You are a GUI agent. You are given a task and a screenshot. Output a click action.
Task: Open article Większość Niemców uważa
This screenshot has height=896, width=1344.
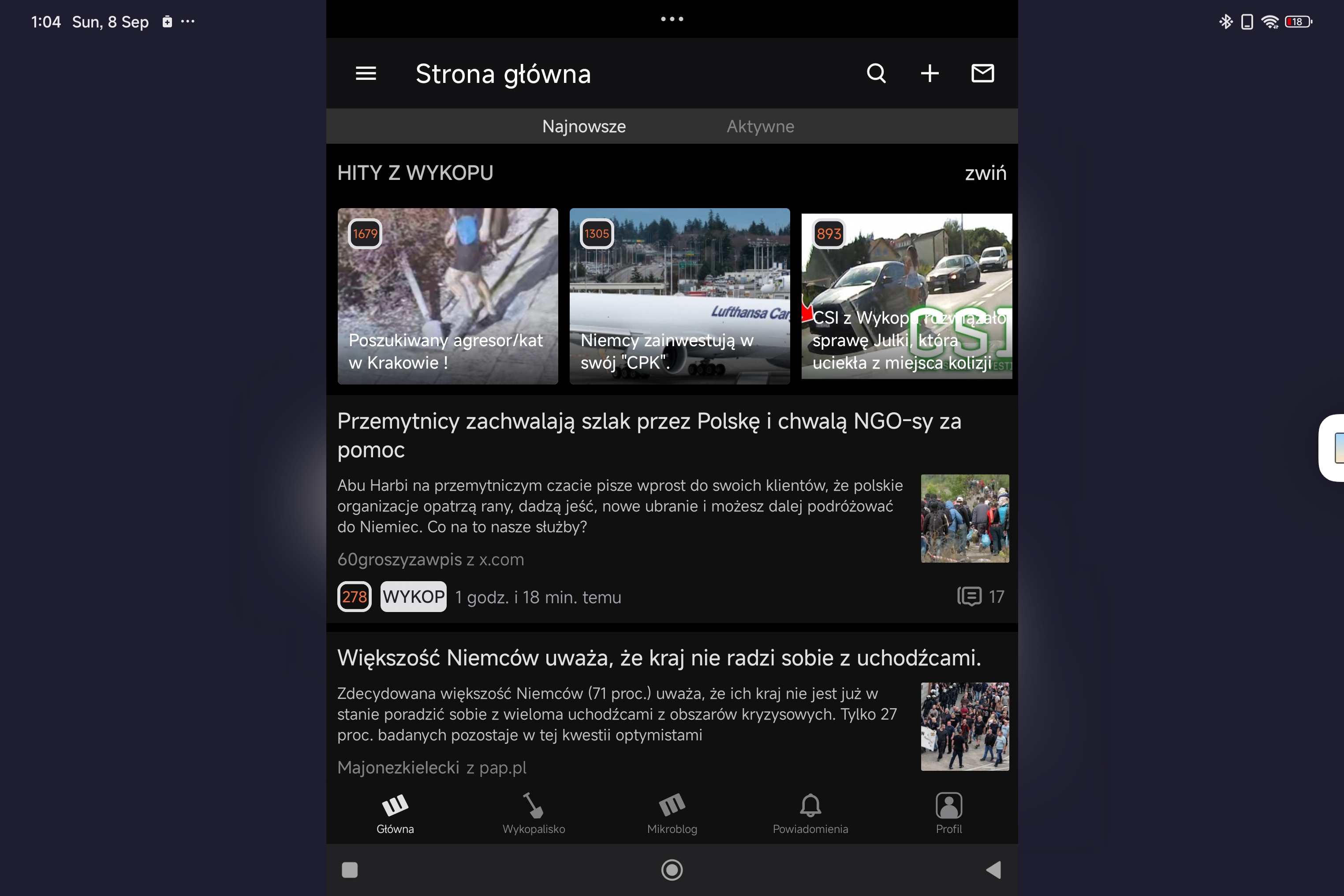(659, 658)
